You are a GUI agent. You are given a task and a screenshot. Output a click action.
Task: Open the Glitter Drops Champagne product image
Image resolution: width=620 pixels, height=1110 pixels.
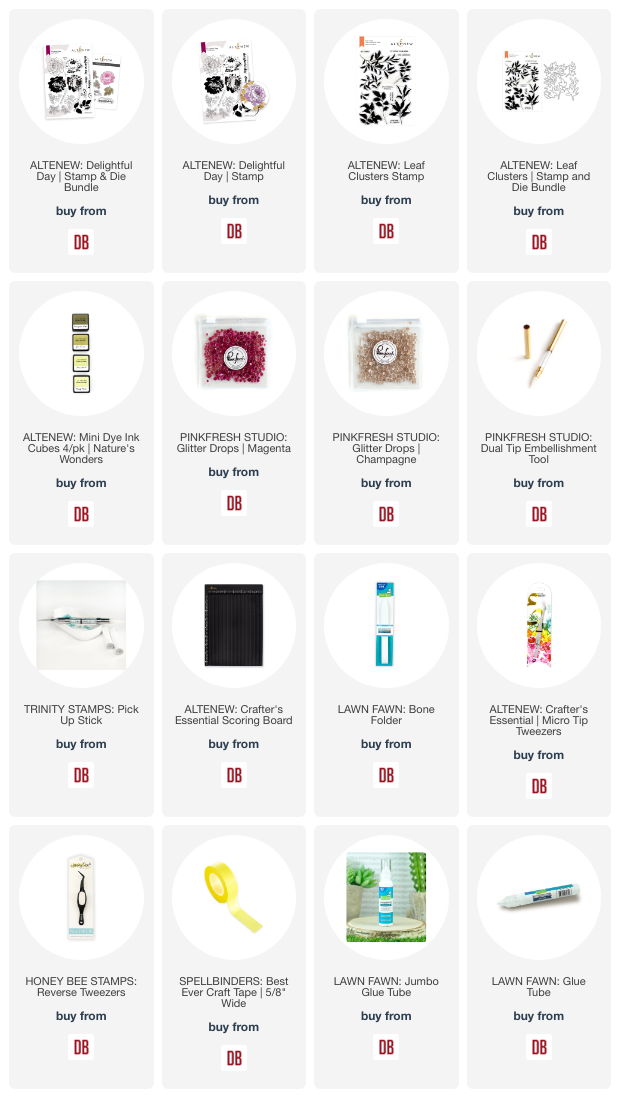point(386,353)
